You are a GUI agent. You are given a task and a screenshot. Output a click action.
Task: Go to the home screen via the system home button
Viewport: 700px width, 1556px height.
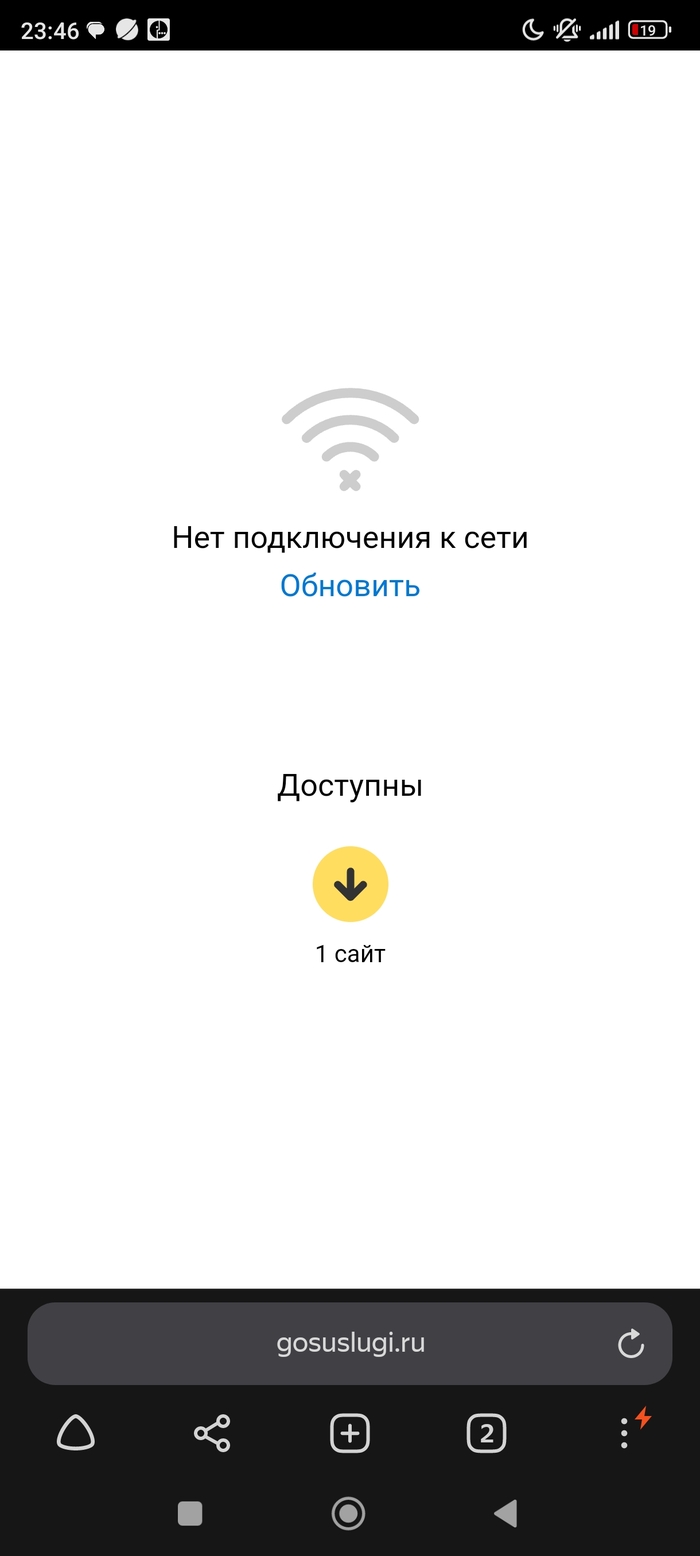tap(349, 1513)
